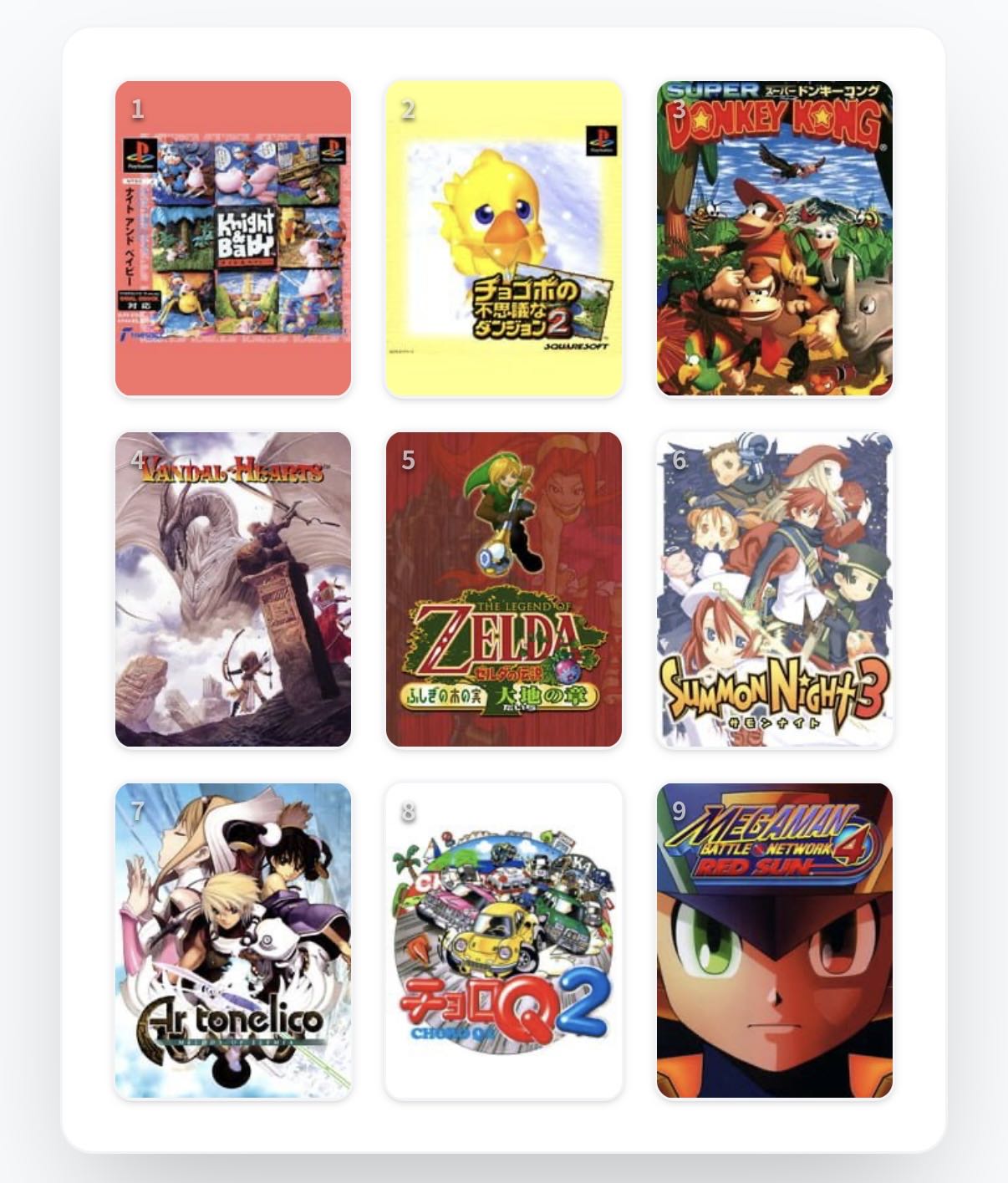This screenshot has height=1183, width=1008.
Task: Open Mega Man Battle Network 4 cover
Action: (x=775, y=941)
